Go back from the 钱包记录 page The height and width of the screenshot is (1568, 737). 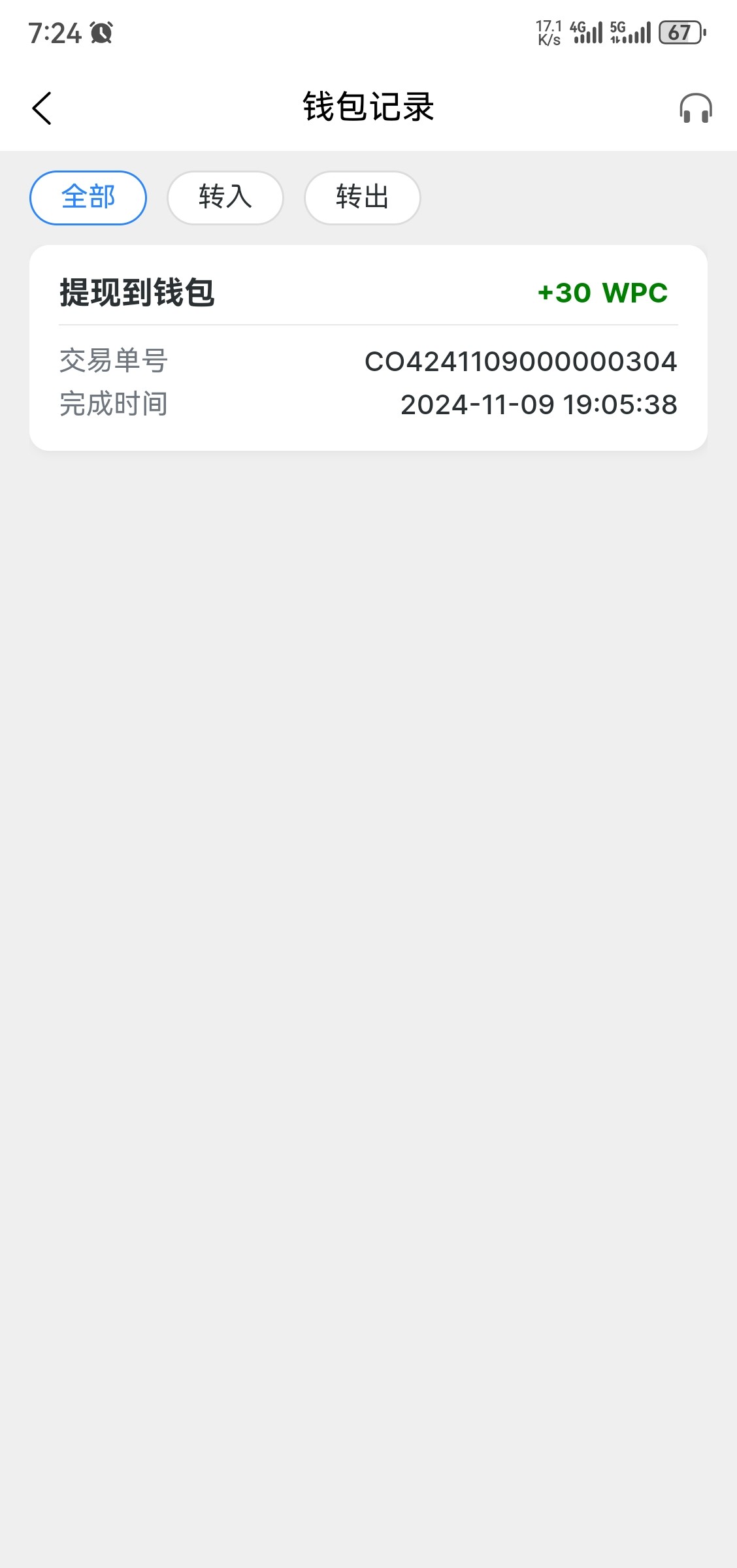42,108
